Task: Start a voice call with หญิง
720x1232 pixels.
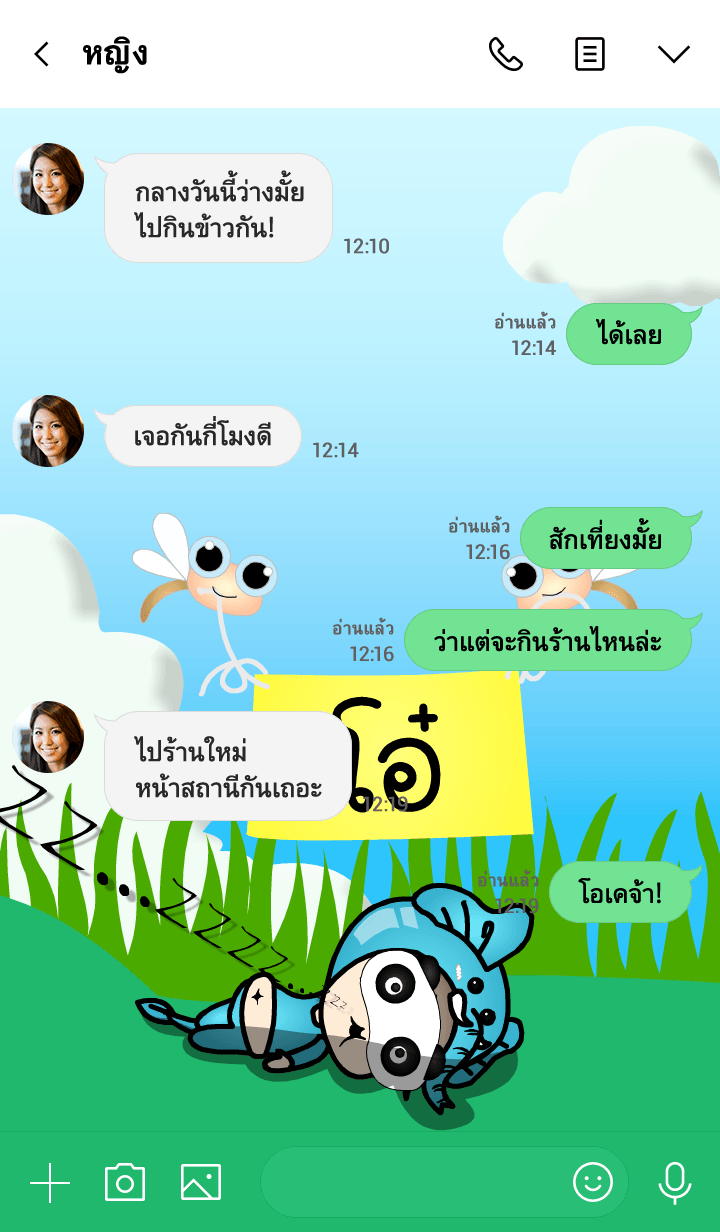Action: click(x=505, y=54)
